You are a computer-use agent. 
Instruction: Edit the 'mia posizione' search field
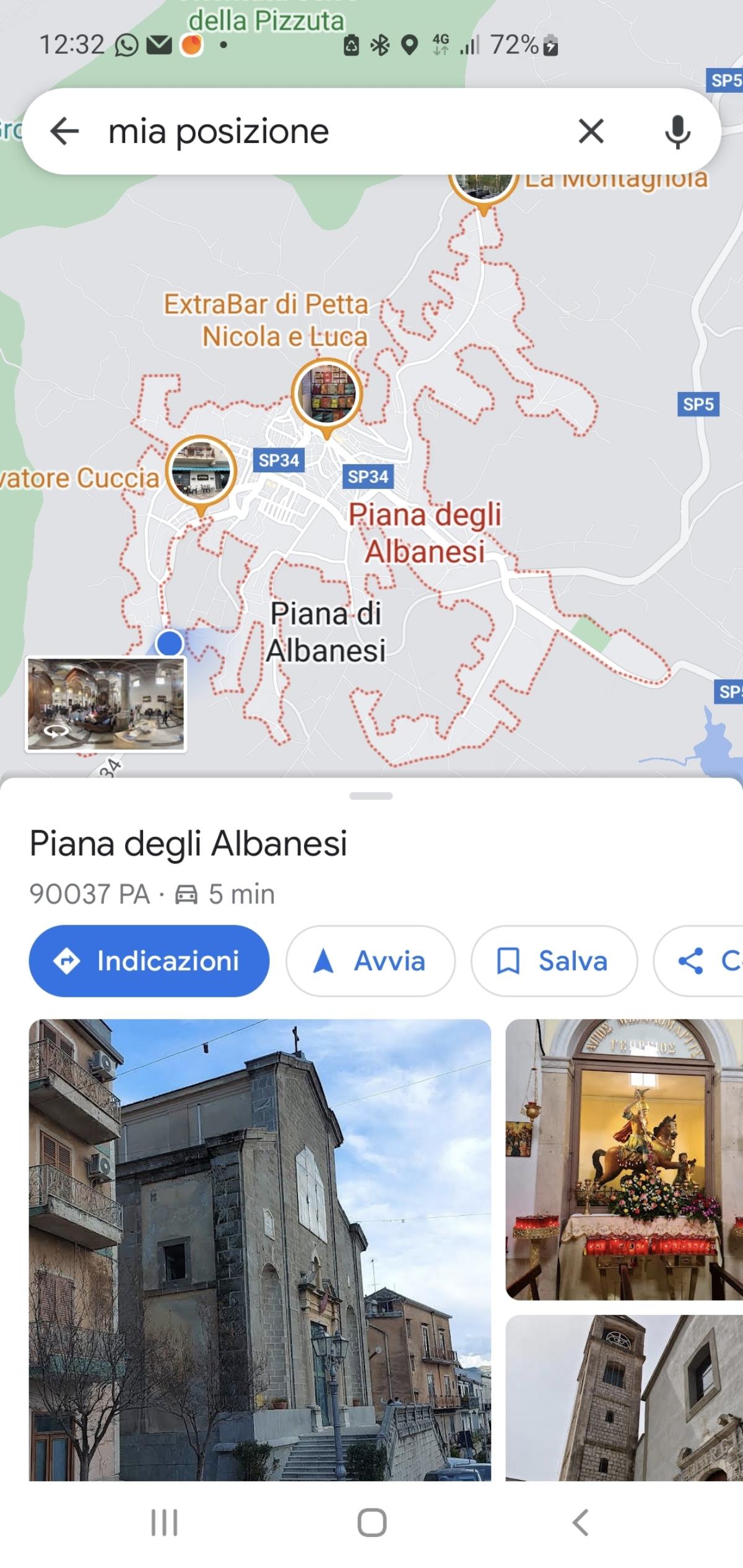pyautogui.click(x=310, y=131)
